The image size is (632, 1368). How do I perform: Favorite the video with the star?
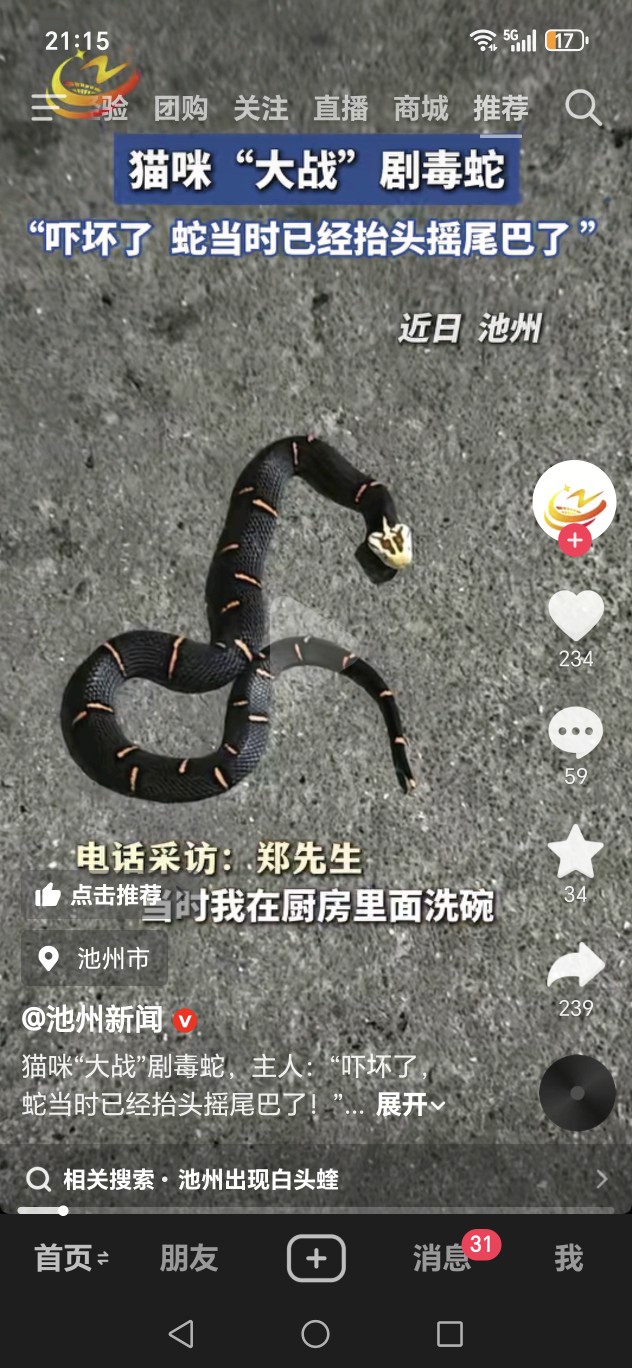pos(576,852)
